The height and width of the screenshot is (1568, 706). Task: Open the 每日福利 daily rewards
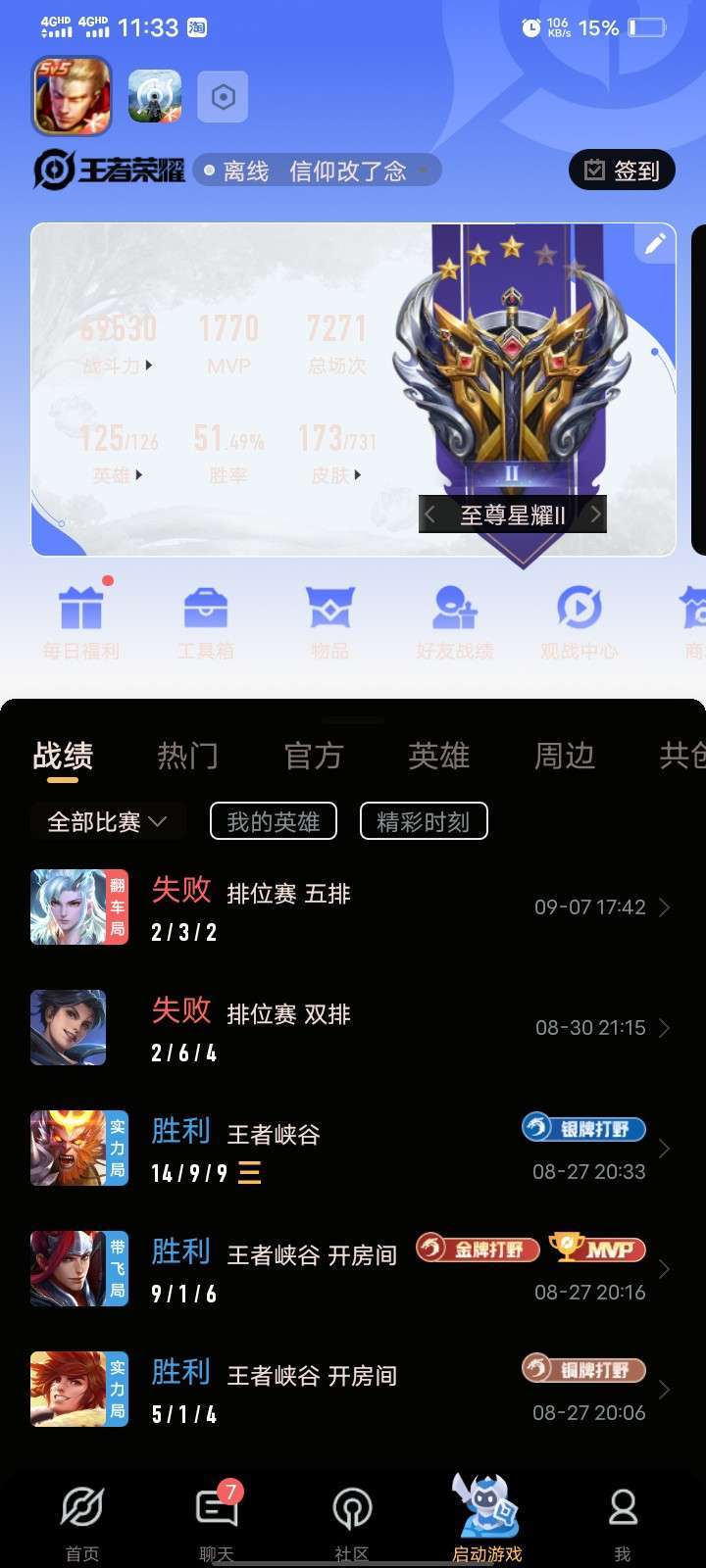pos(80,621)
